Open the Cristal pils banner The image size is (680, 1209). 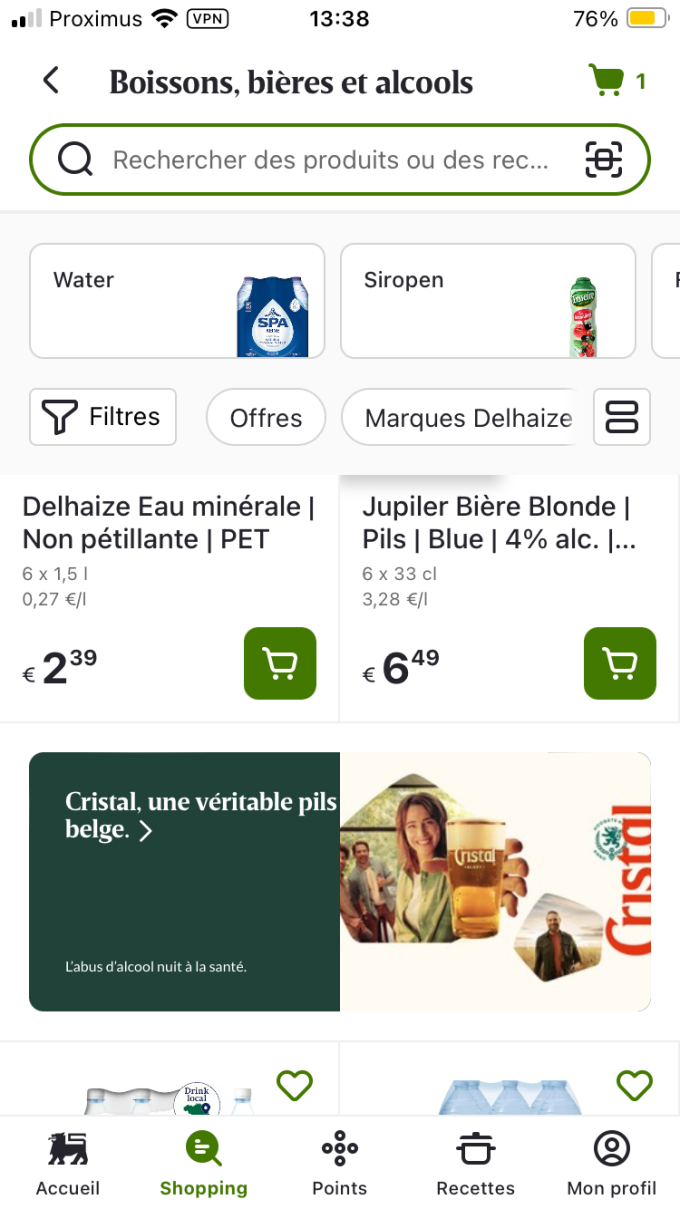(x=340, y=881)
